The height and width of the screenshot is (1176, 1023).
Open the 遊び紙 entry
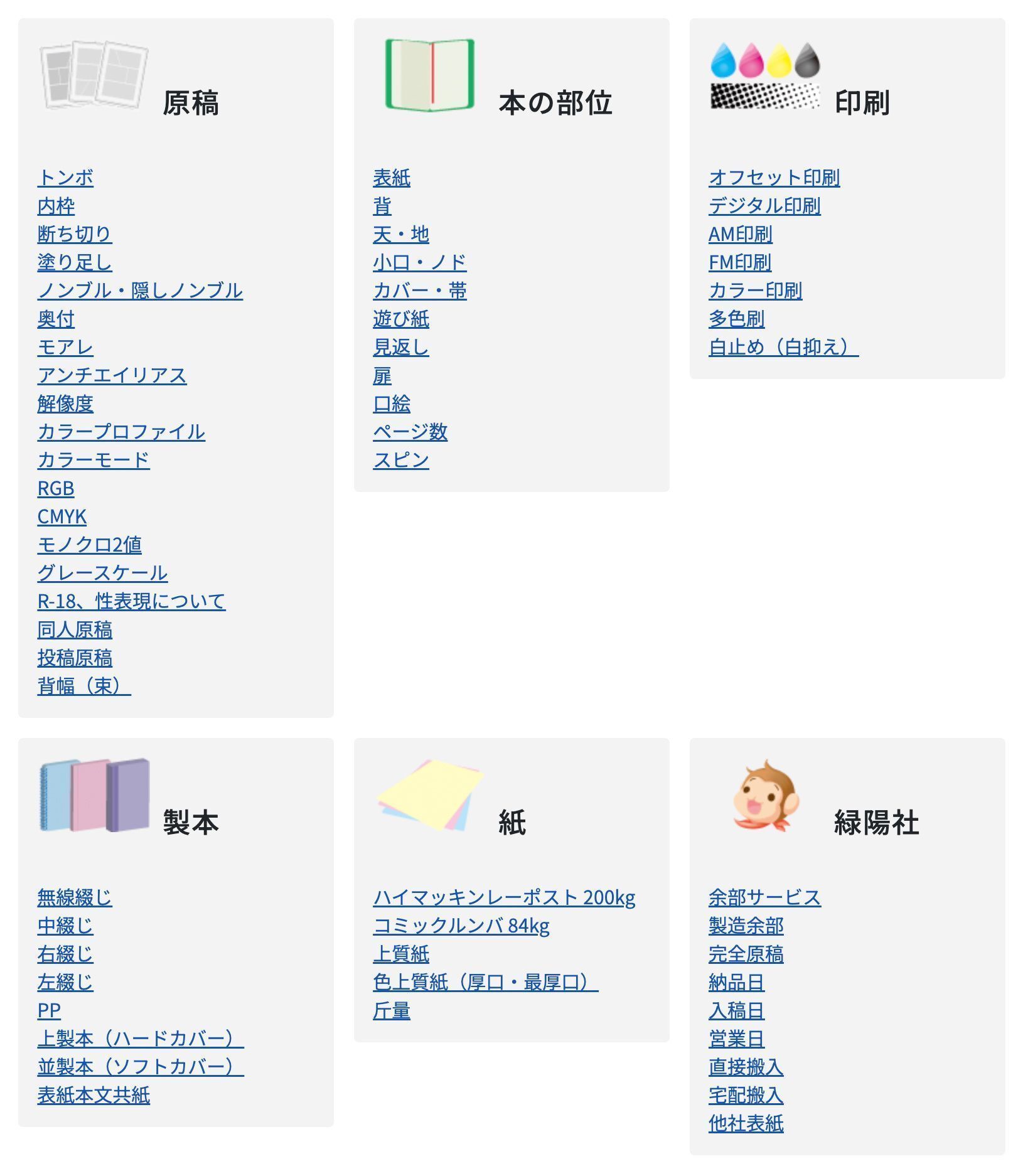400,319
